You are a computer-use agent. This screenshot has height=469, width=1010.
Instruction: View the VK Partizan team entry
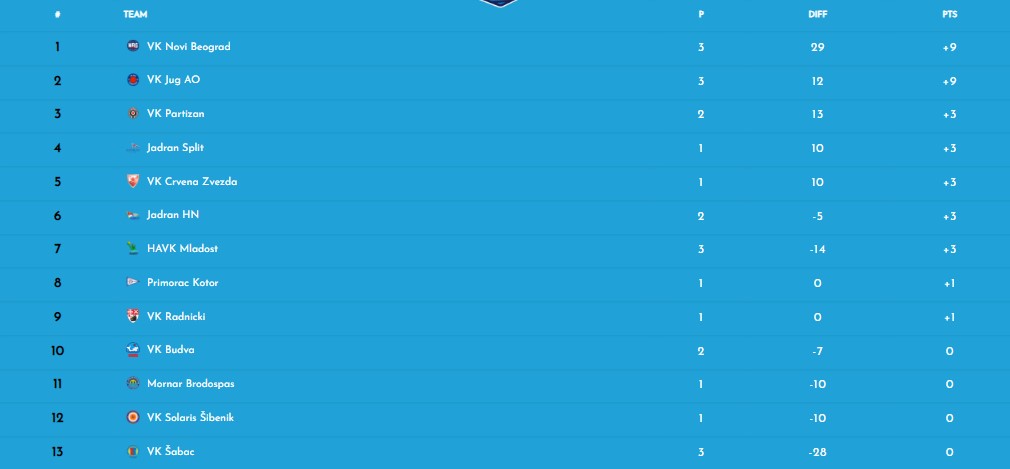175,114
